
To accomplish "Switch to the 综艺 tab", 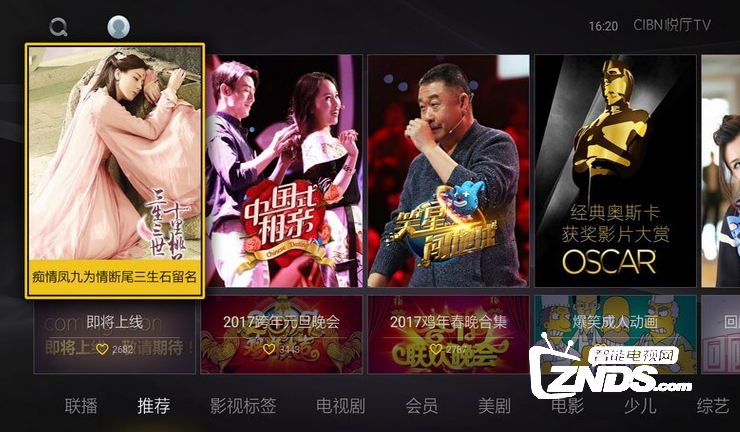I will click(712, 406).
